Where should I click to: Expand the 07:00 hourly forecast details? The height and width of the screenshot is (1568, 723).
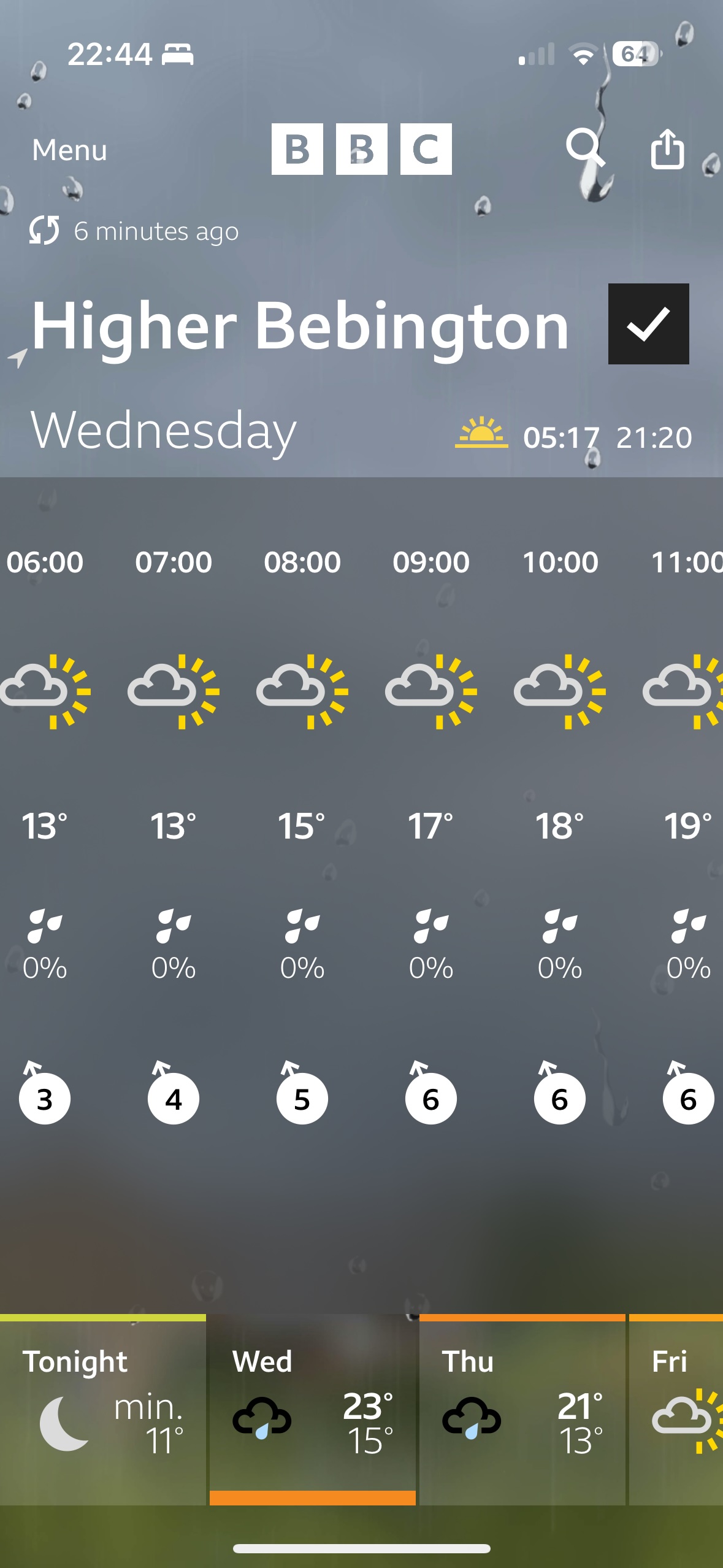174,828
